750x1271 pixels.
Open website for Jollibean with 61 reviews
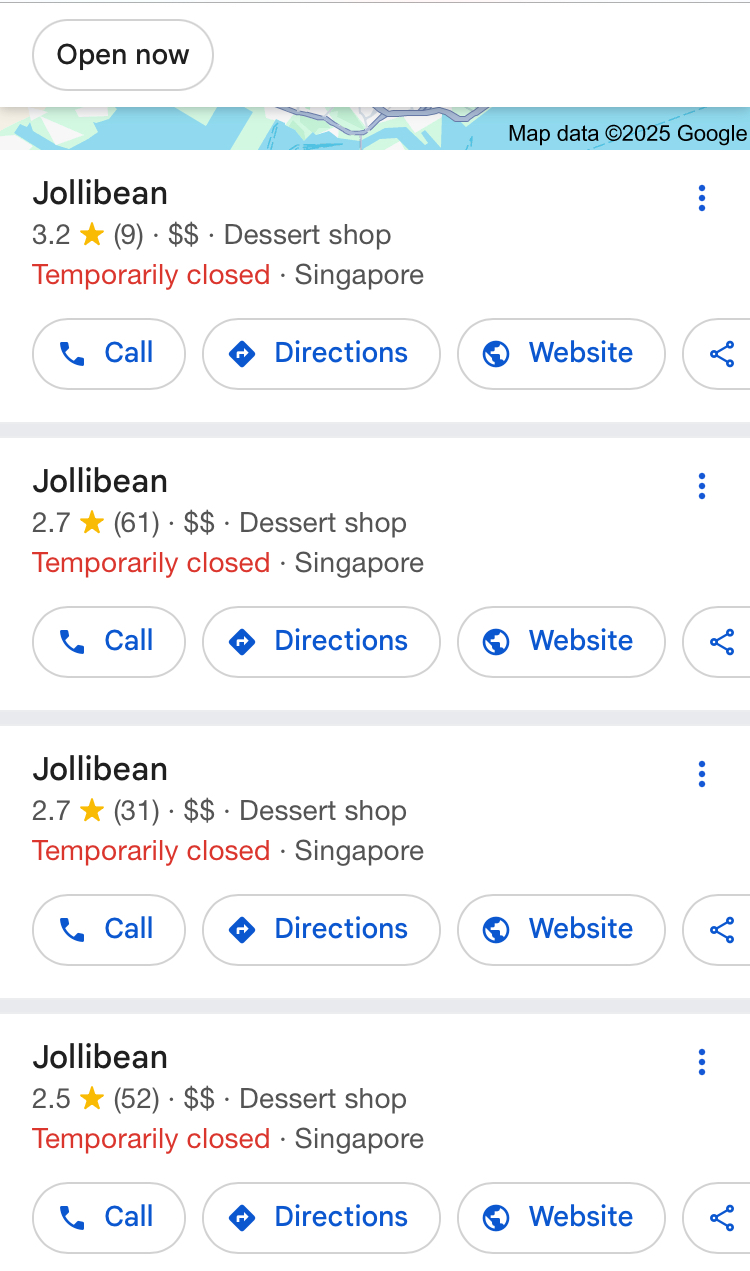(x=561, y=641)
